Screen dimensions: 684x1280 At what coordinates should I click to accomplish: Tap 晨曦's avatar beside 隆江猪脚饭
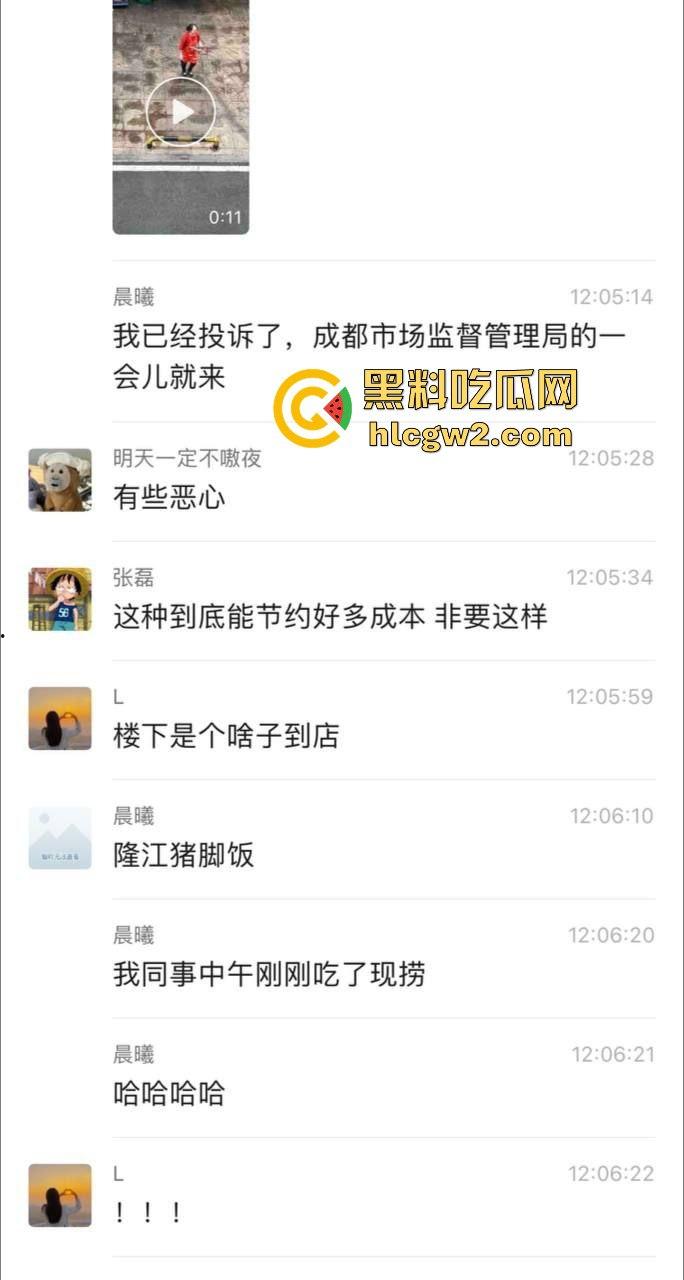(60, 838)
